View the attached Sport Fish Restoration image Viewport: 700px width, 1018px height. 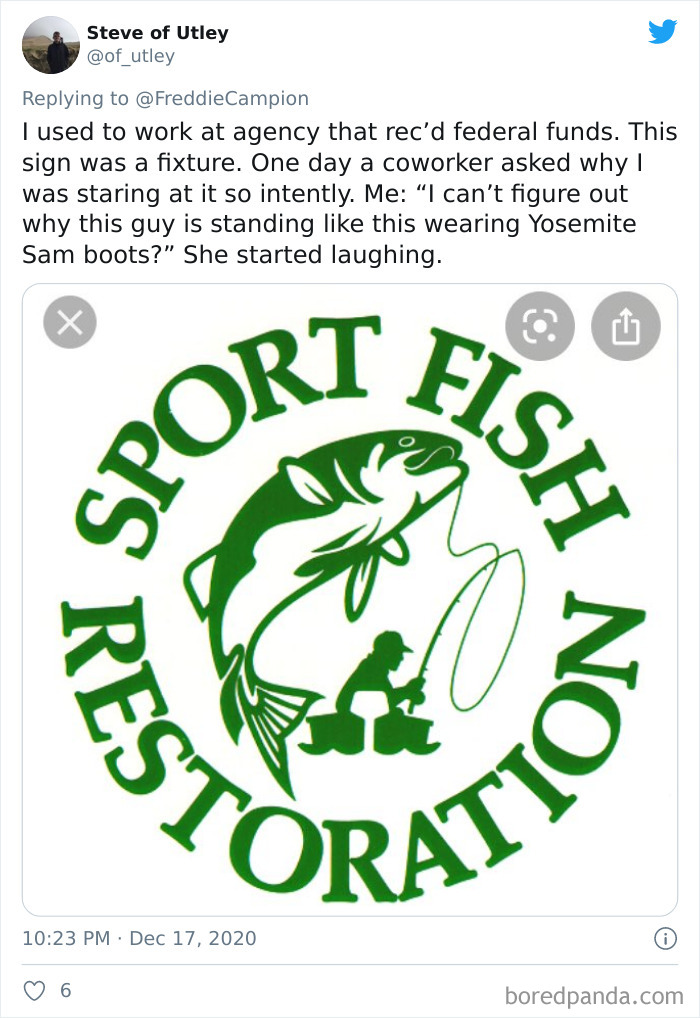pos(349,600)
